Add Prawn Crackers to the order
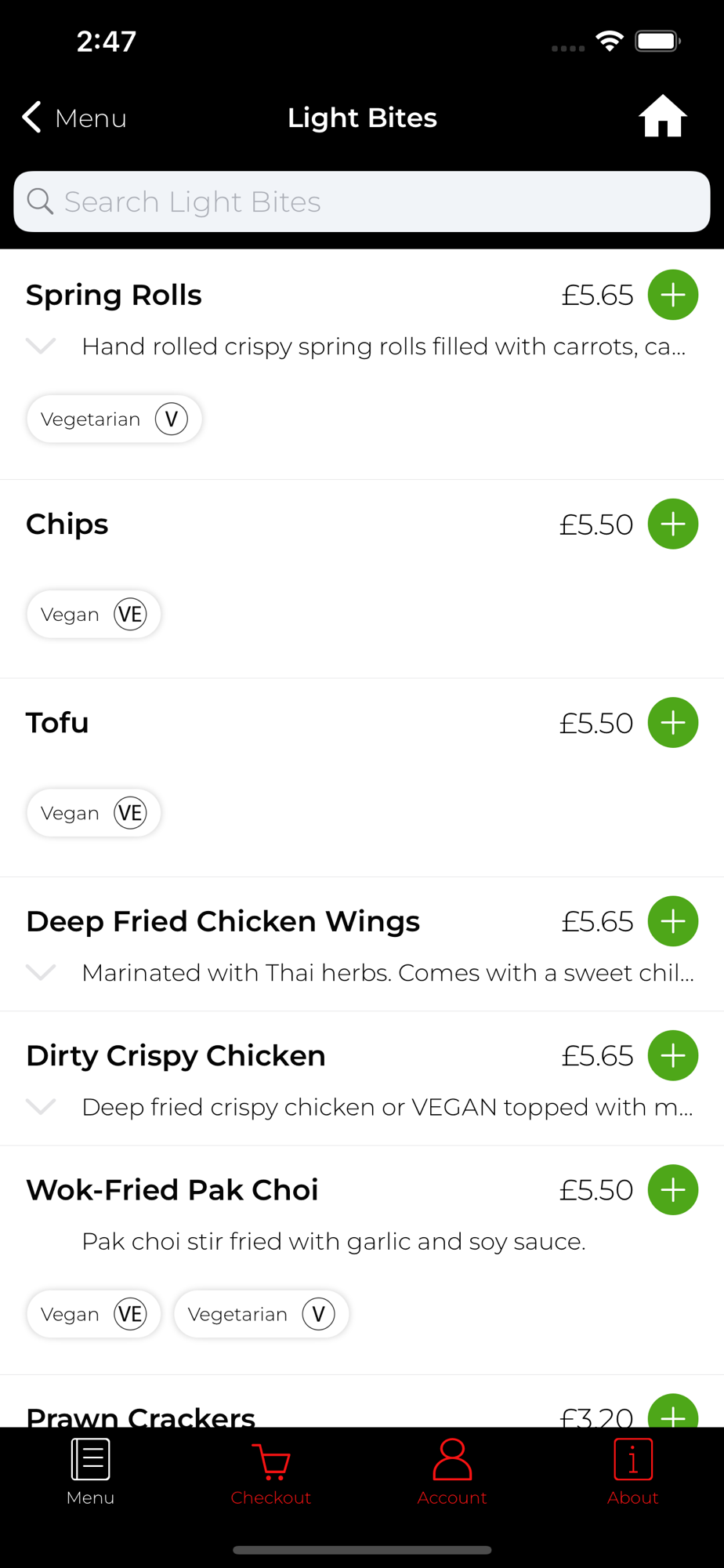 pos(673,1411)
